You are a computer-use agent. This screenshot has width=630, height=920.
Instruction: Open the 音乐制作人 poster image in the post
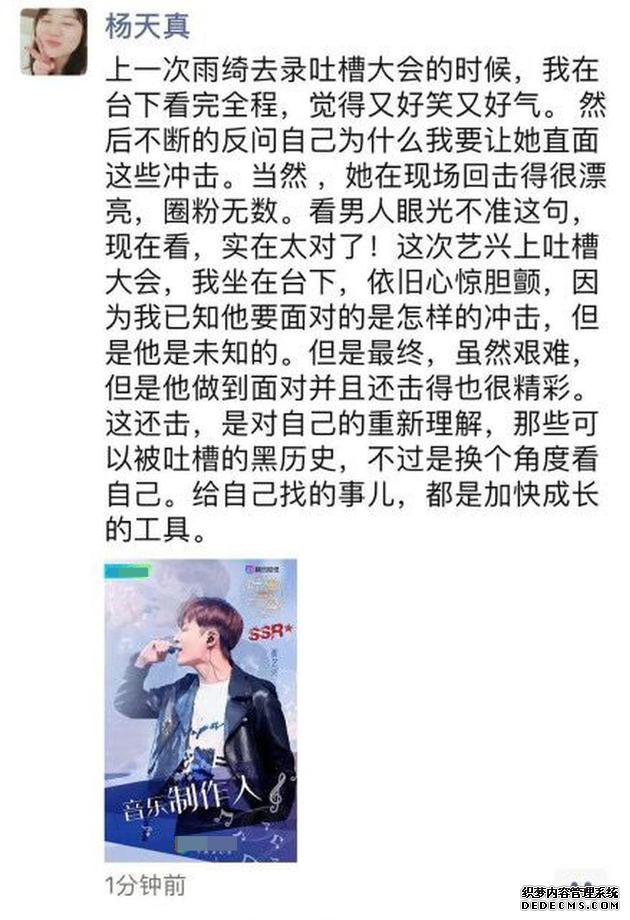200,710
